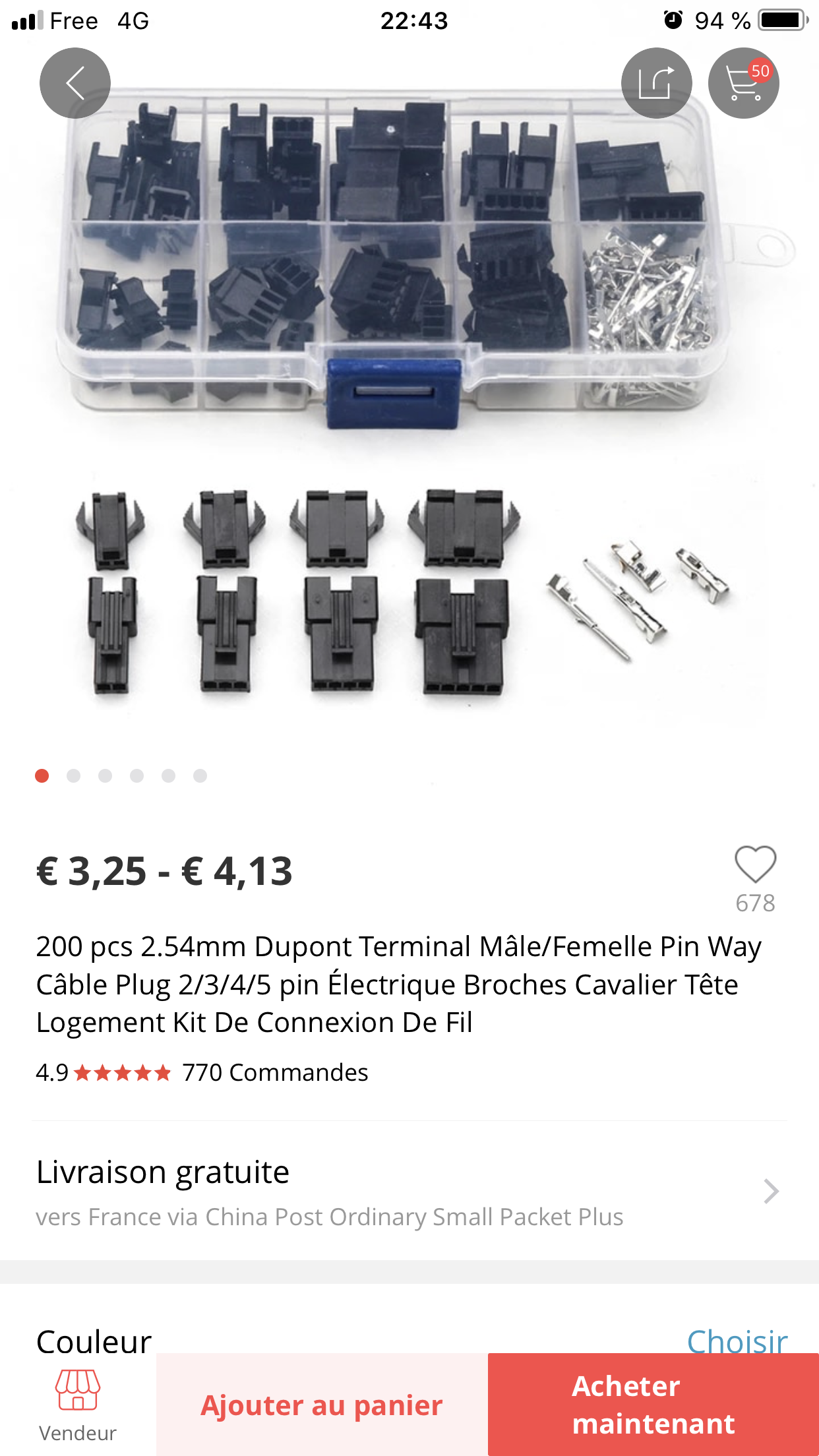The width and height of the screenshot is (819, 1456).
Task: Tap Acheter maintenant
Action: (653, 1405)
